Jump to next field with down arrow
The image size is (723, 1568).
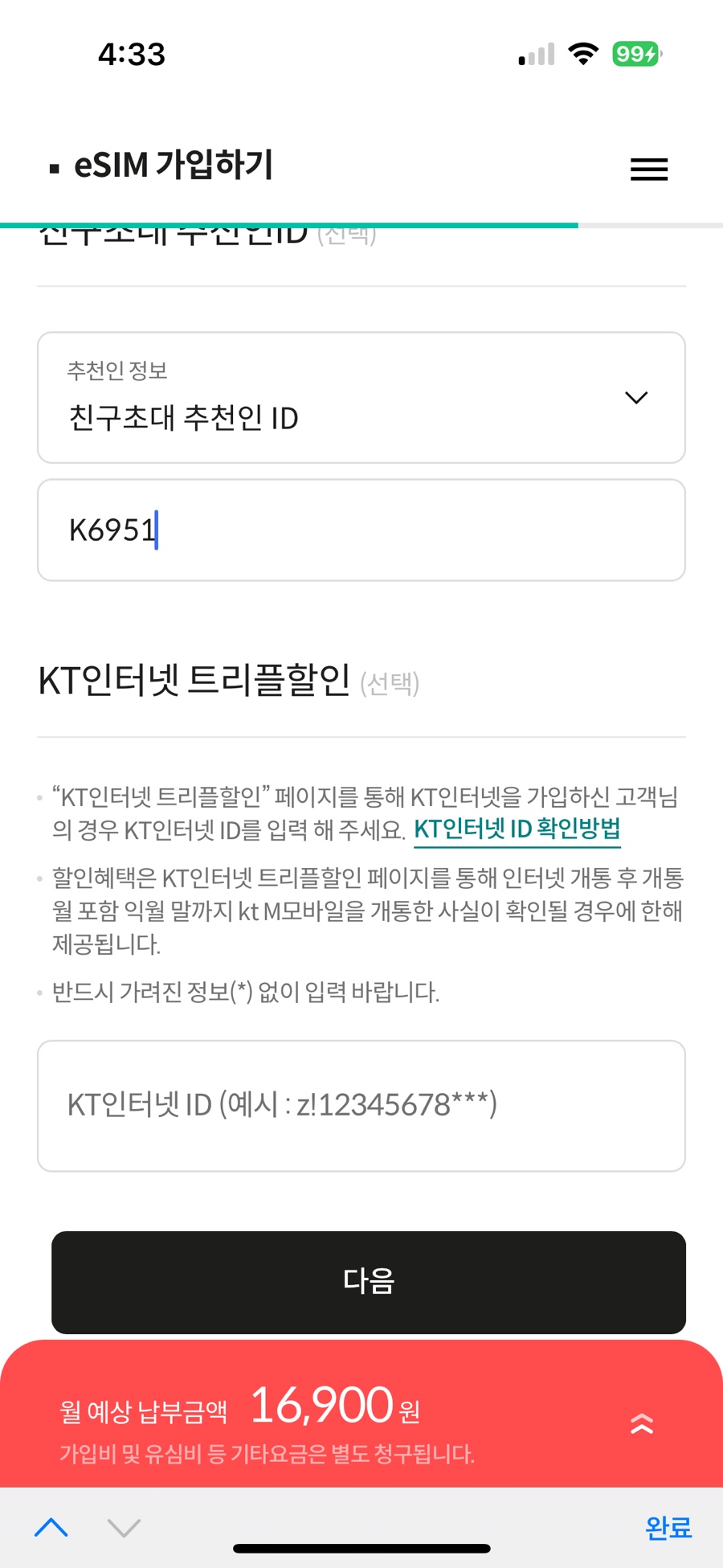click(124, 1527)
